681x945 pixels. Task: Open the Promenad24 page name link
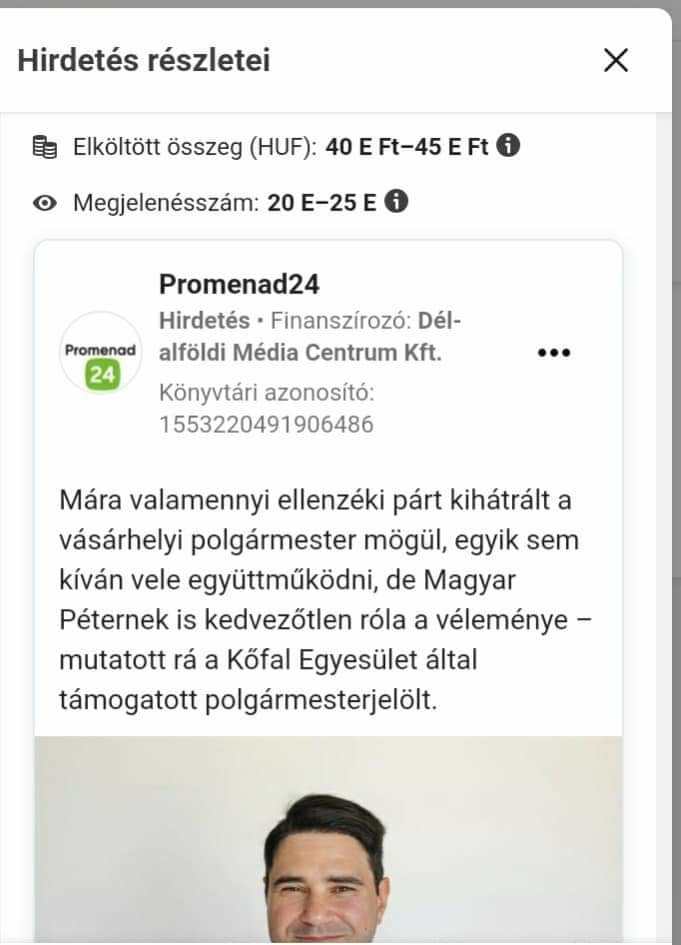[x=238, y=285]
